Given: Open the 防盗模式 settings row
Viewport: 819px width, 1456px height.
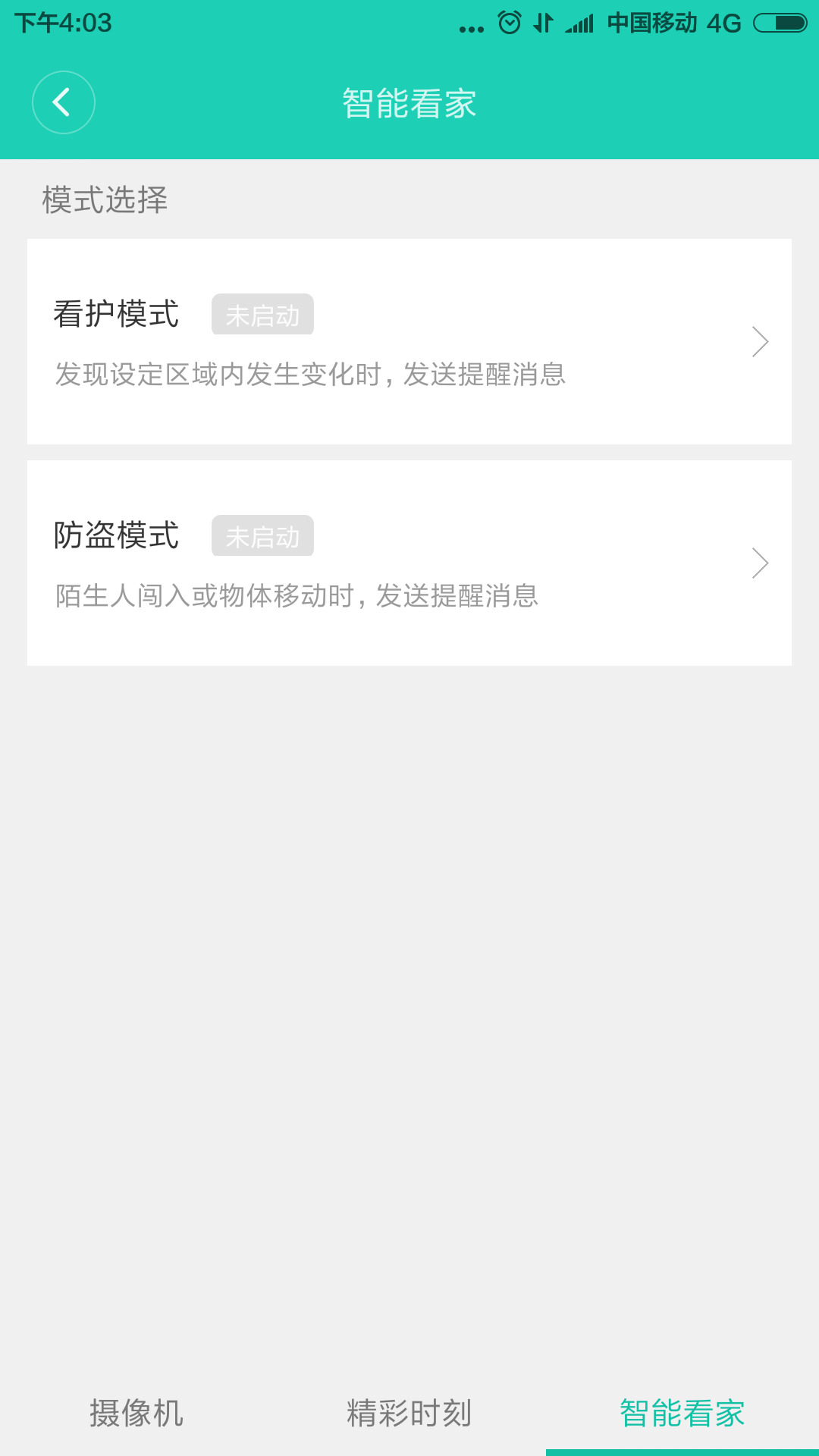Looking at the screenshot, I should [409, 563].
